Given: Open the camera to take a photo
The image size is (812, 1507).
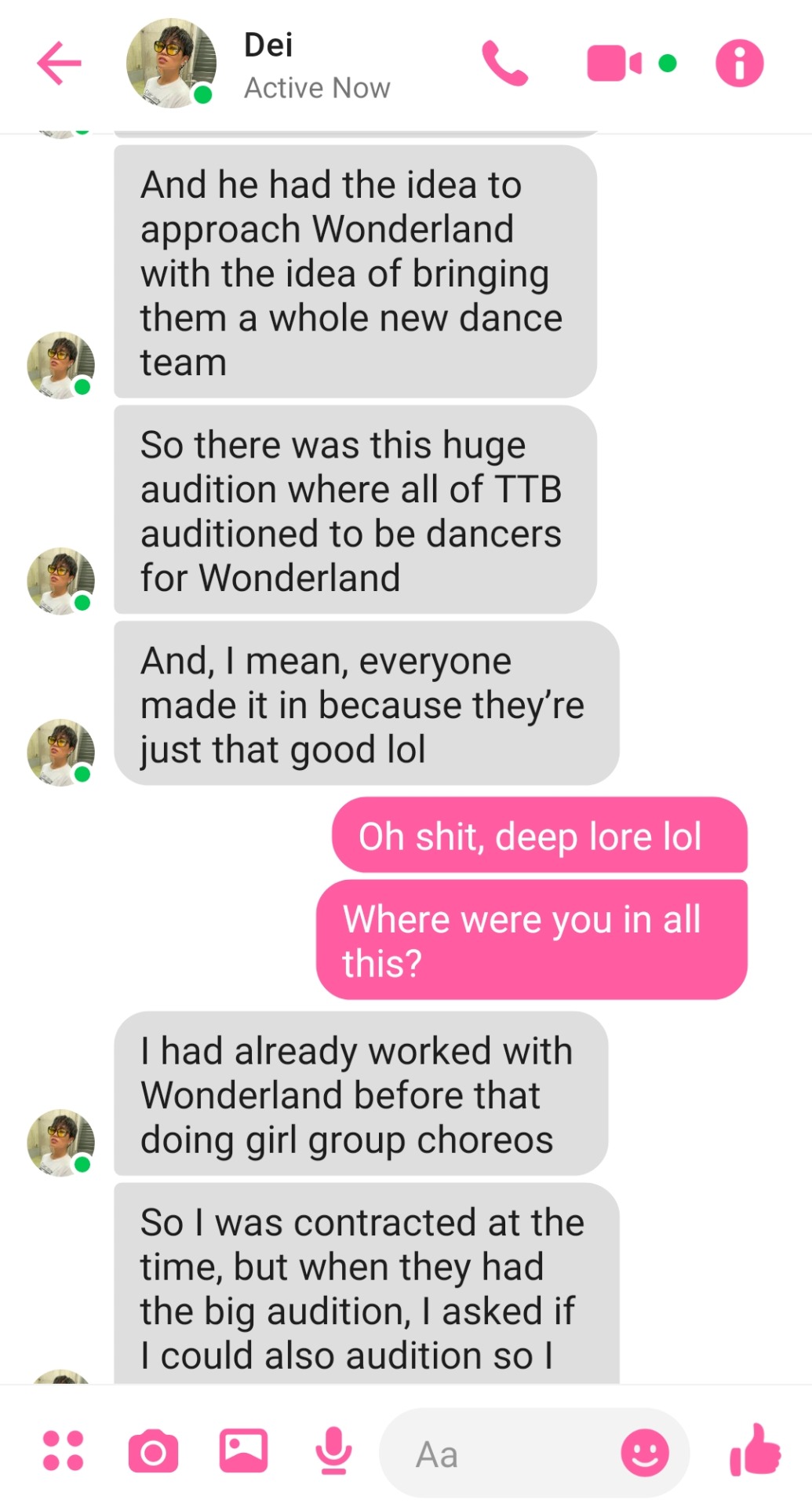Looking at the screenshot, I should click(x=153, y=1452).
